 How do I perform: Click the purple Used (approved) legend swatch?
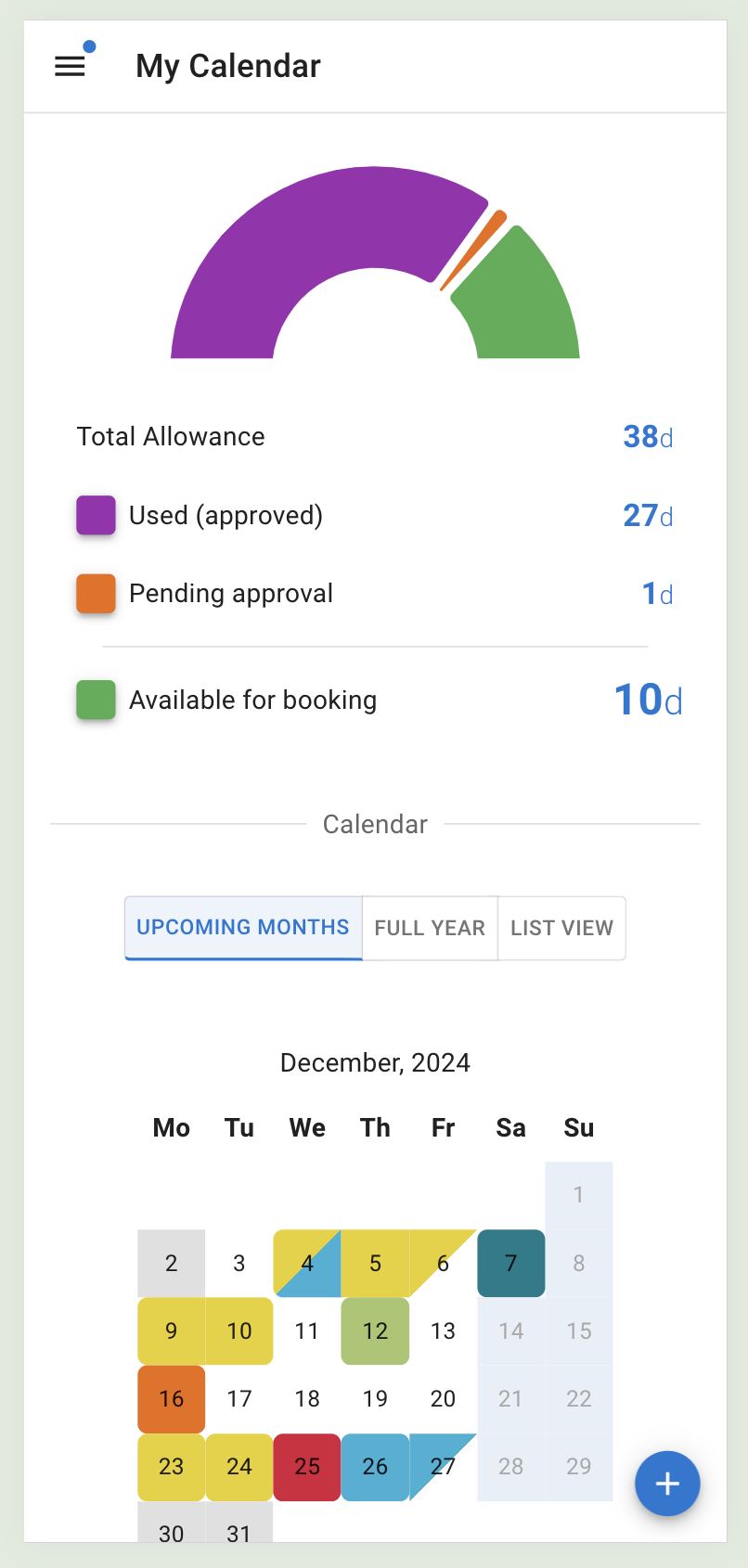[x=96, y=515]
